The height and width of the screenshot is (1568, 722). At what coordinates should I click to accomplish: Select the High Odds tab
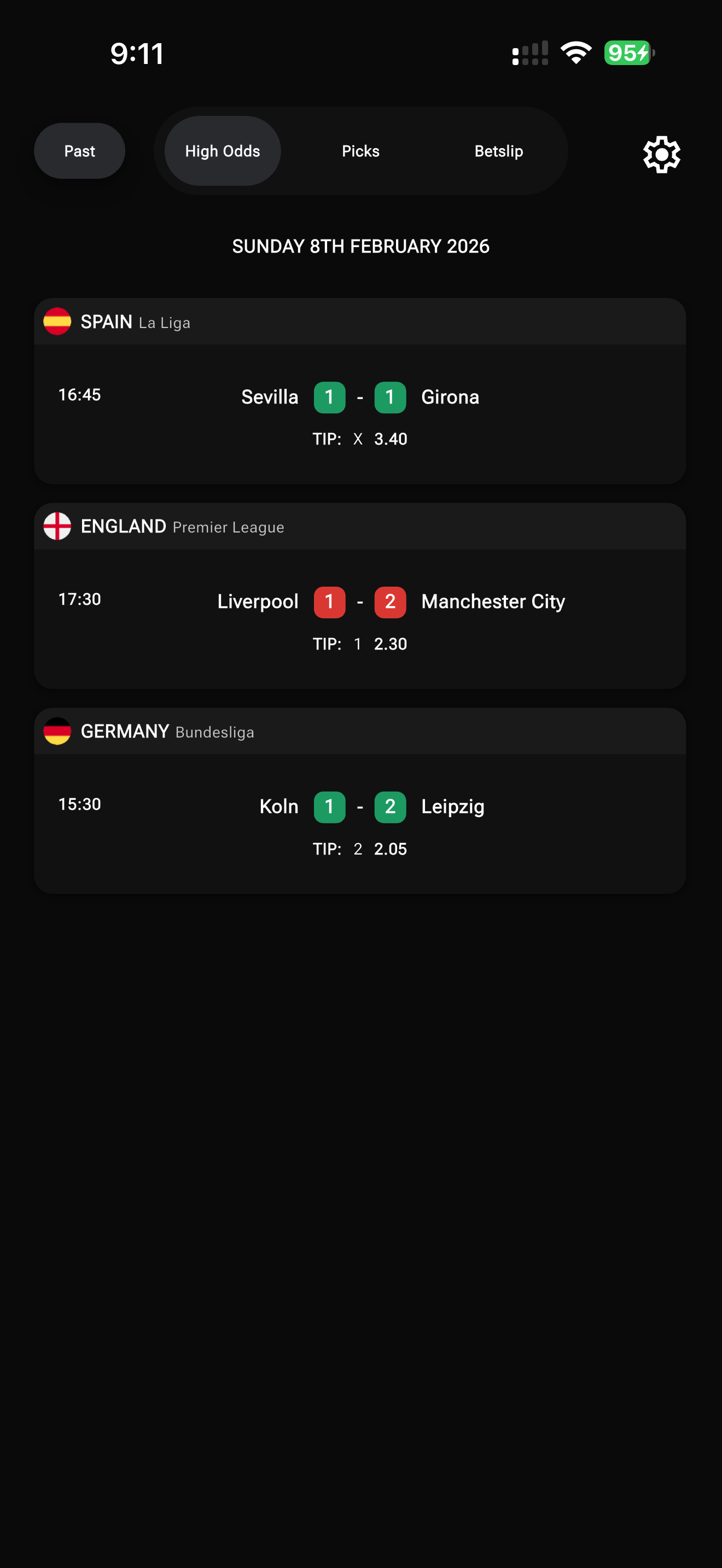[x=222, y=151]
